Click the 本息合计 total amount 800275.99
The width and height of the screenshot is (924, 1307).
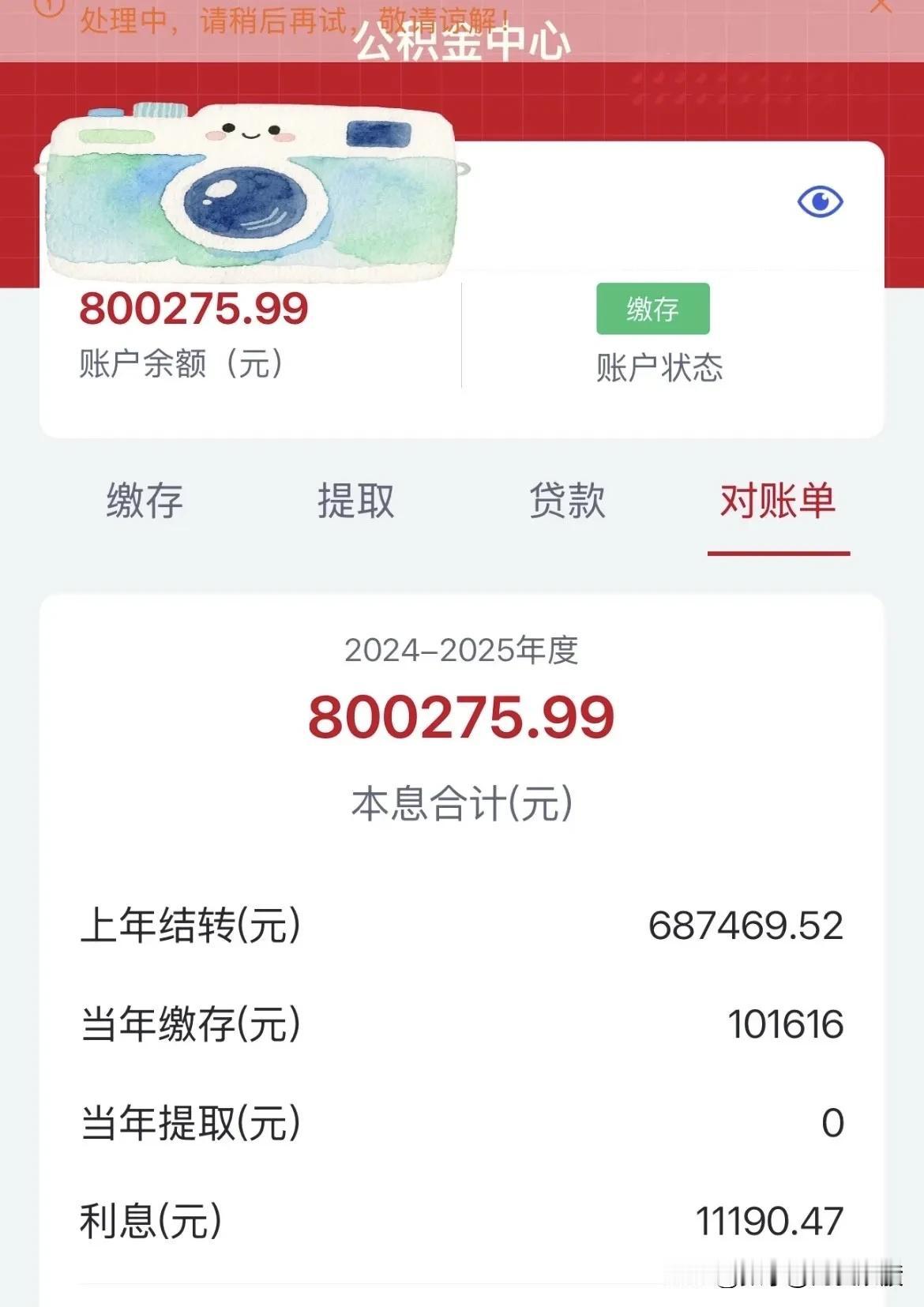pos(462,716)
